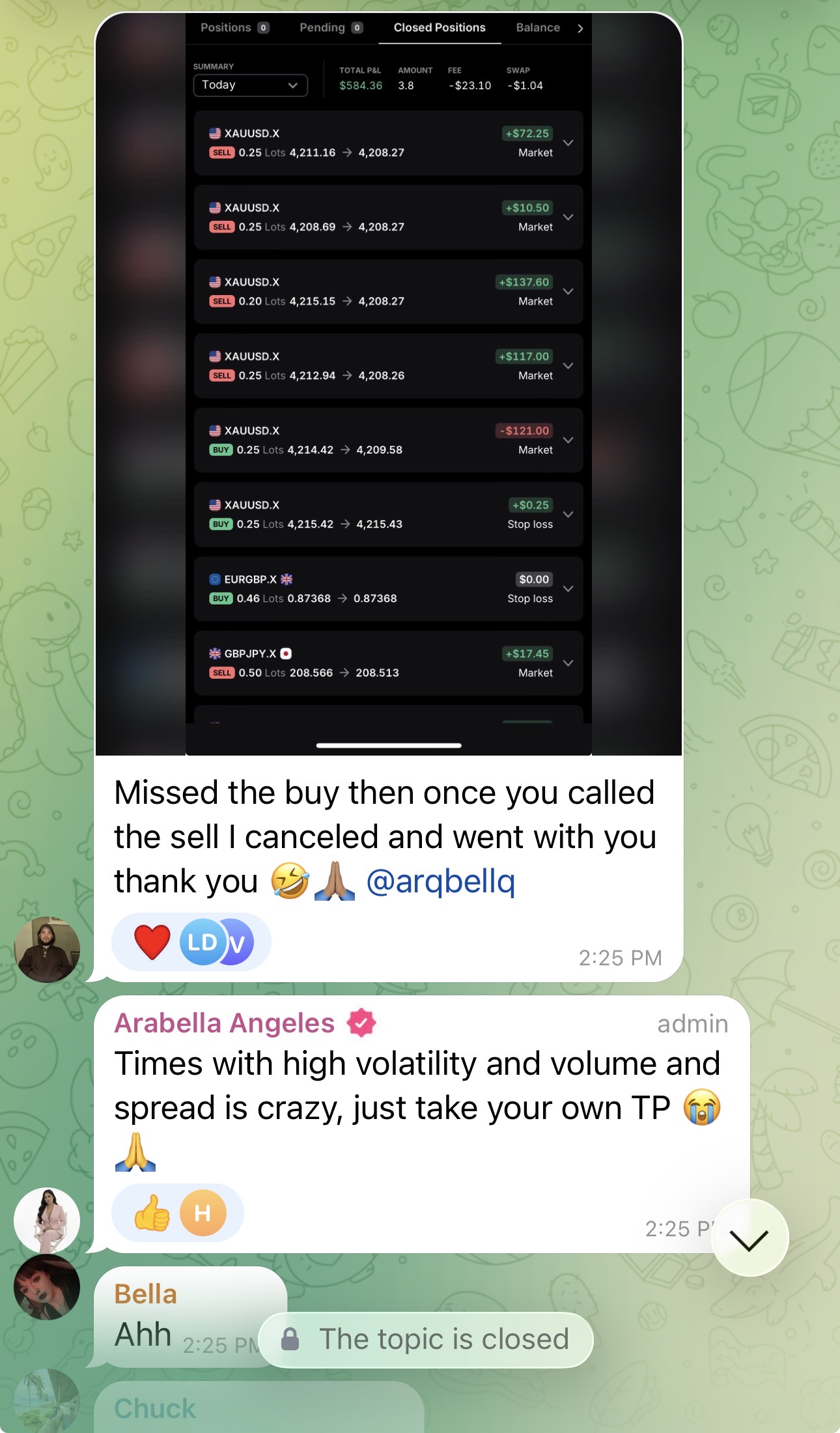The width and height of the screenshot is (840, 1433).
Task: Tap the @arqbellq mention link
Action: [441, 882]
